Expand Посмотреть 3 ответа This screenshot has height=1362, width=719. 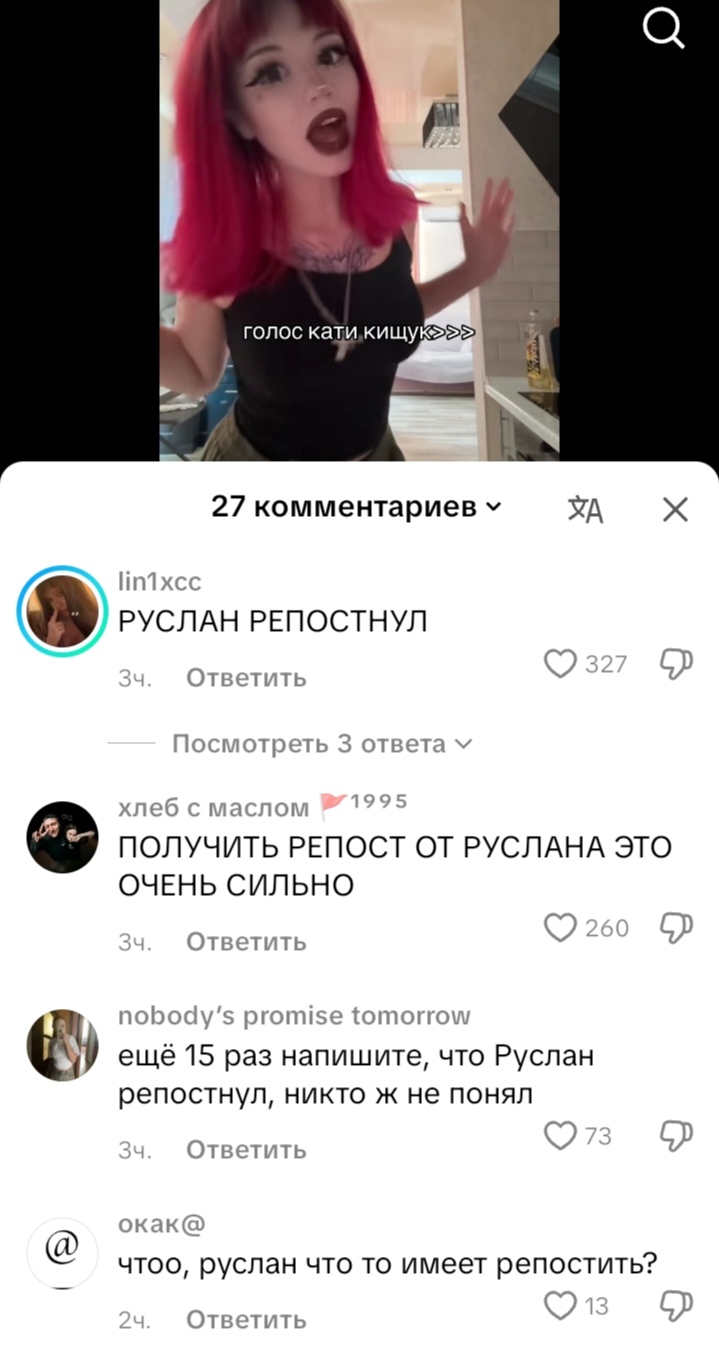click(320, 744)
